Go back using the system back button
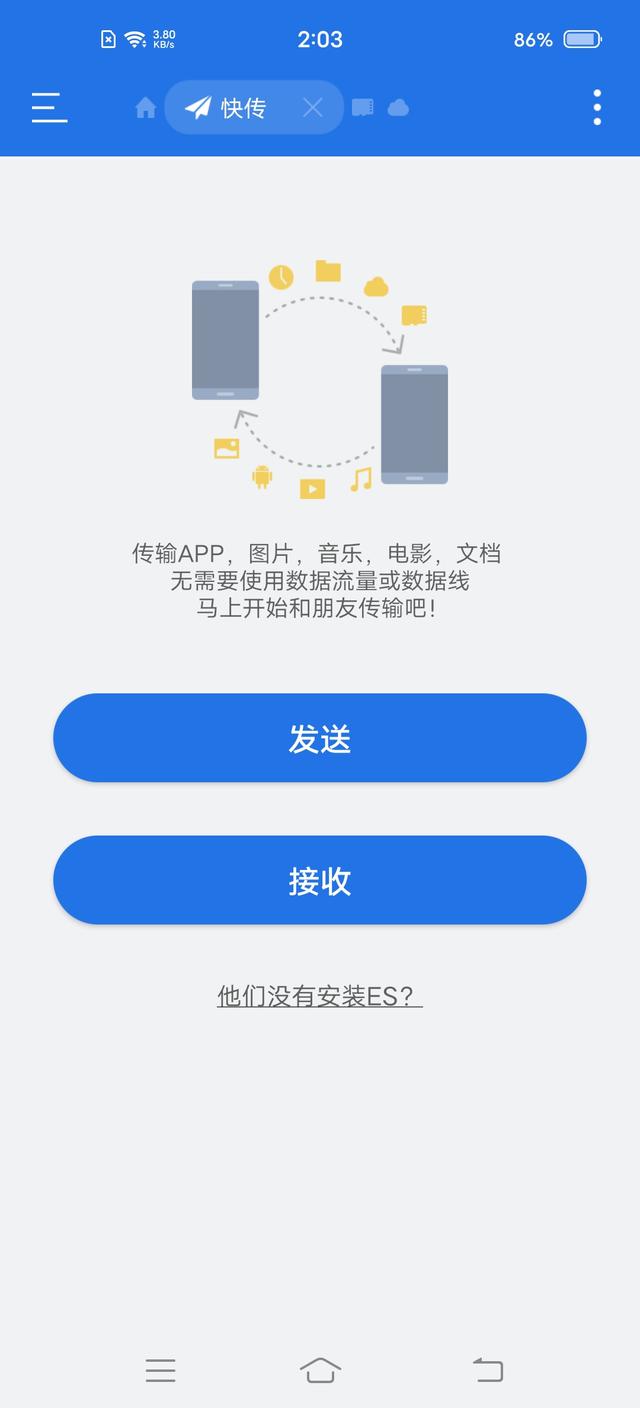The width and height of the screenshot is (640, 1408). (488, 1370)
